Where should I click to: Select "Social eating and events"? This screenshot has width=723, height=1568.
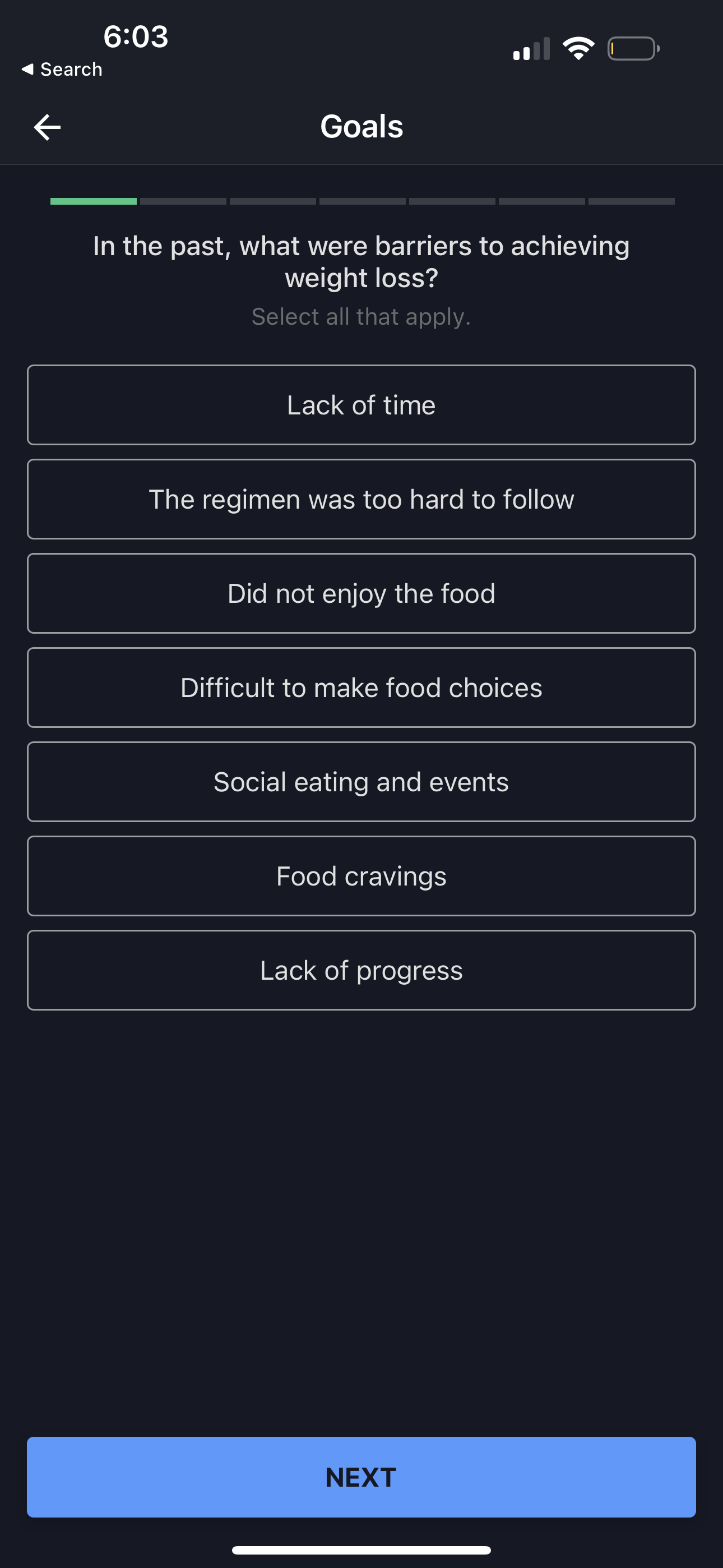coord(361,782)
